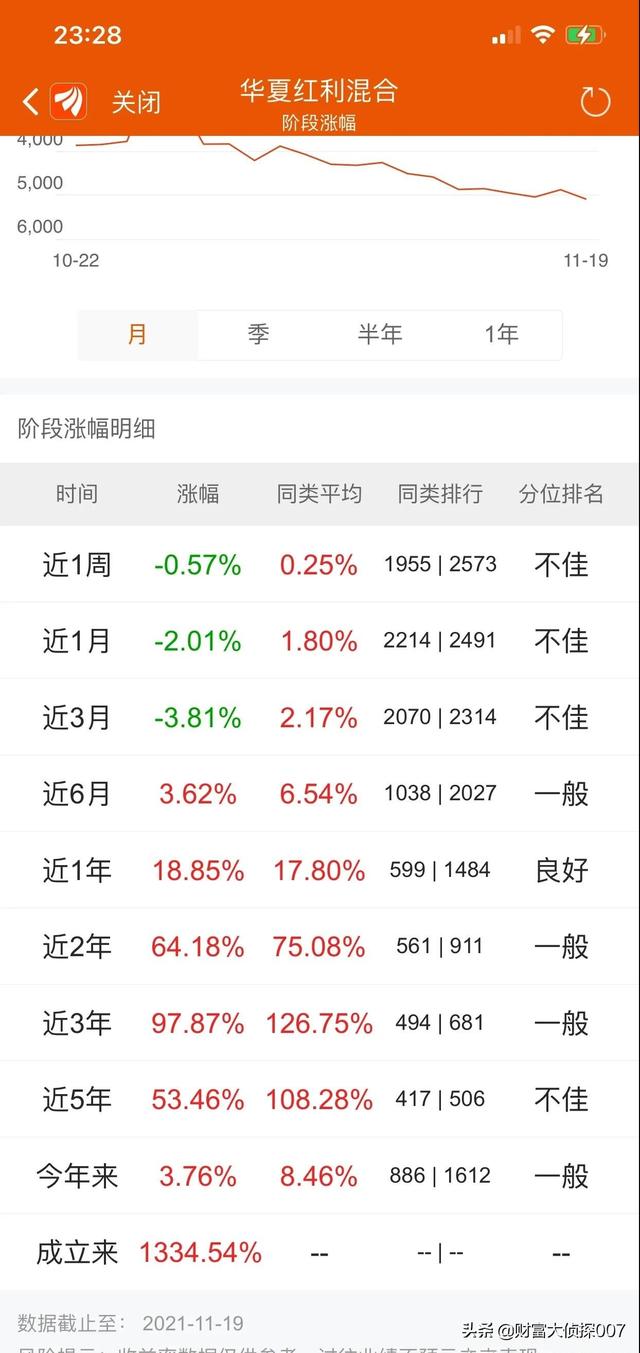
Task: Switch to the 1年 period tab
Action: (501, 334)
